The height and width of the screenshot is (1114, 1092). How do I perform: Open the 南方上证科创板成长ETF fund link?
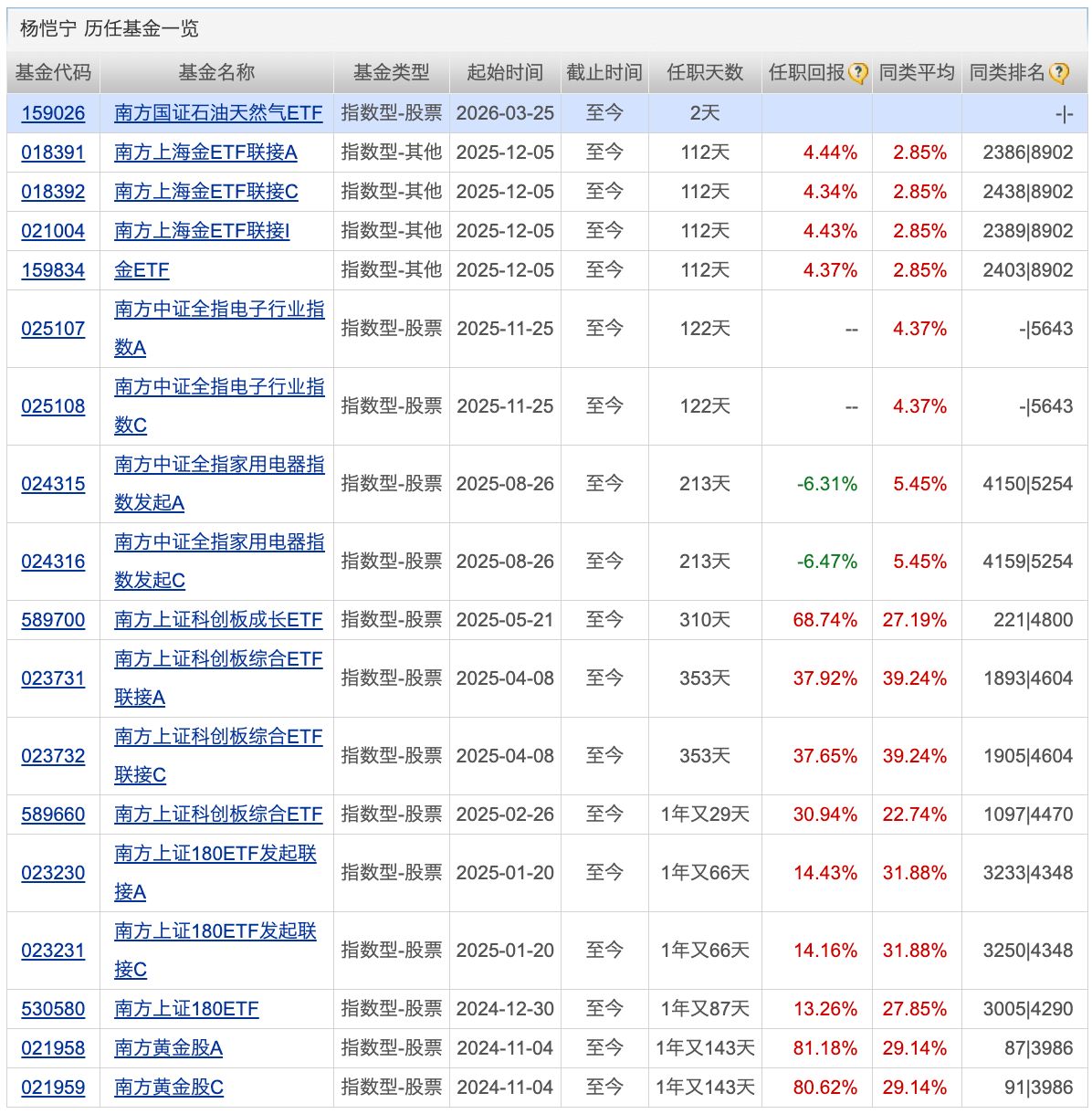pyautogui.click(x=218, y=620)
